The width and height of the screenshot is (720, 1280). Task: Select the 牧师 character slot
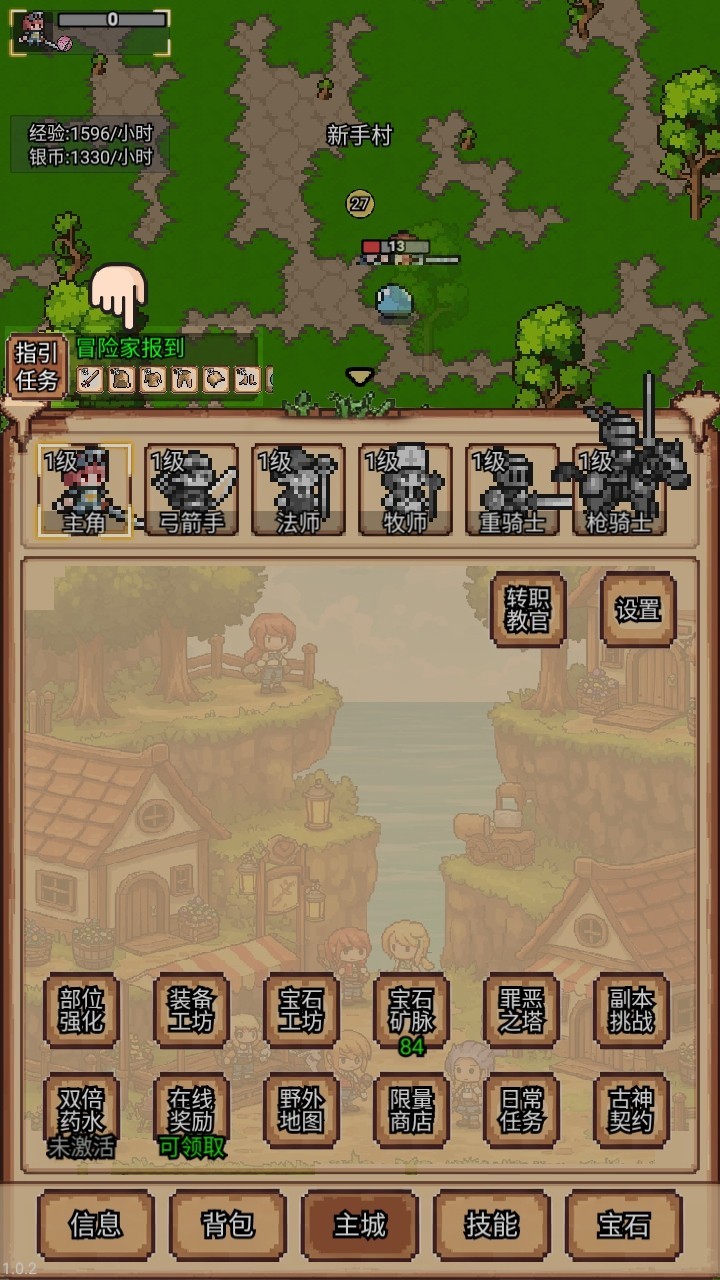[405, 490]
